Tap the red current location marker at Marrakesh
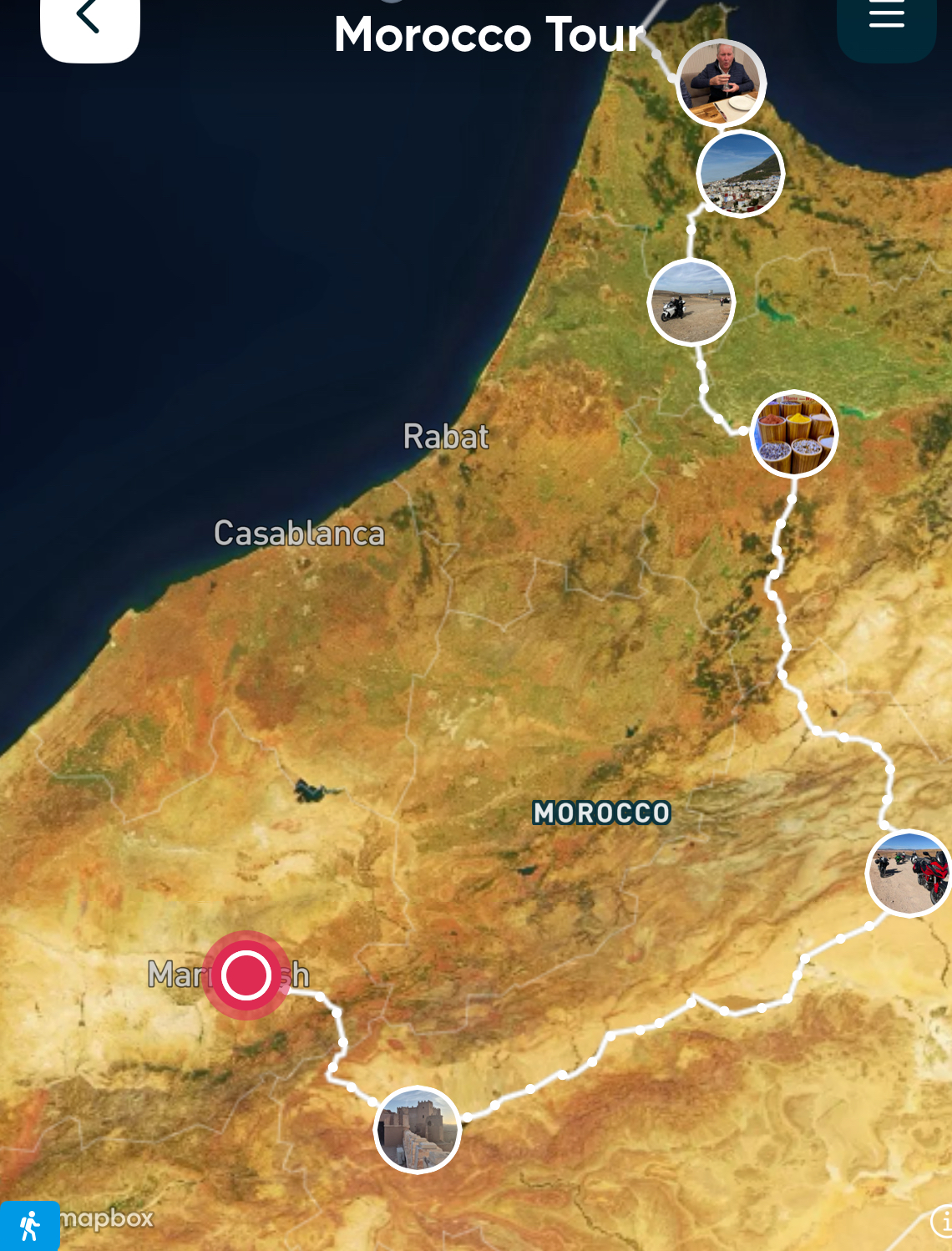This screenshot has width=952, height=1251. pos(246,975)
